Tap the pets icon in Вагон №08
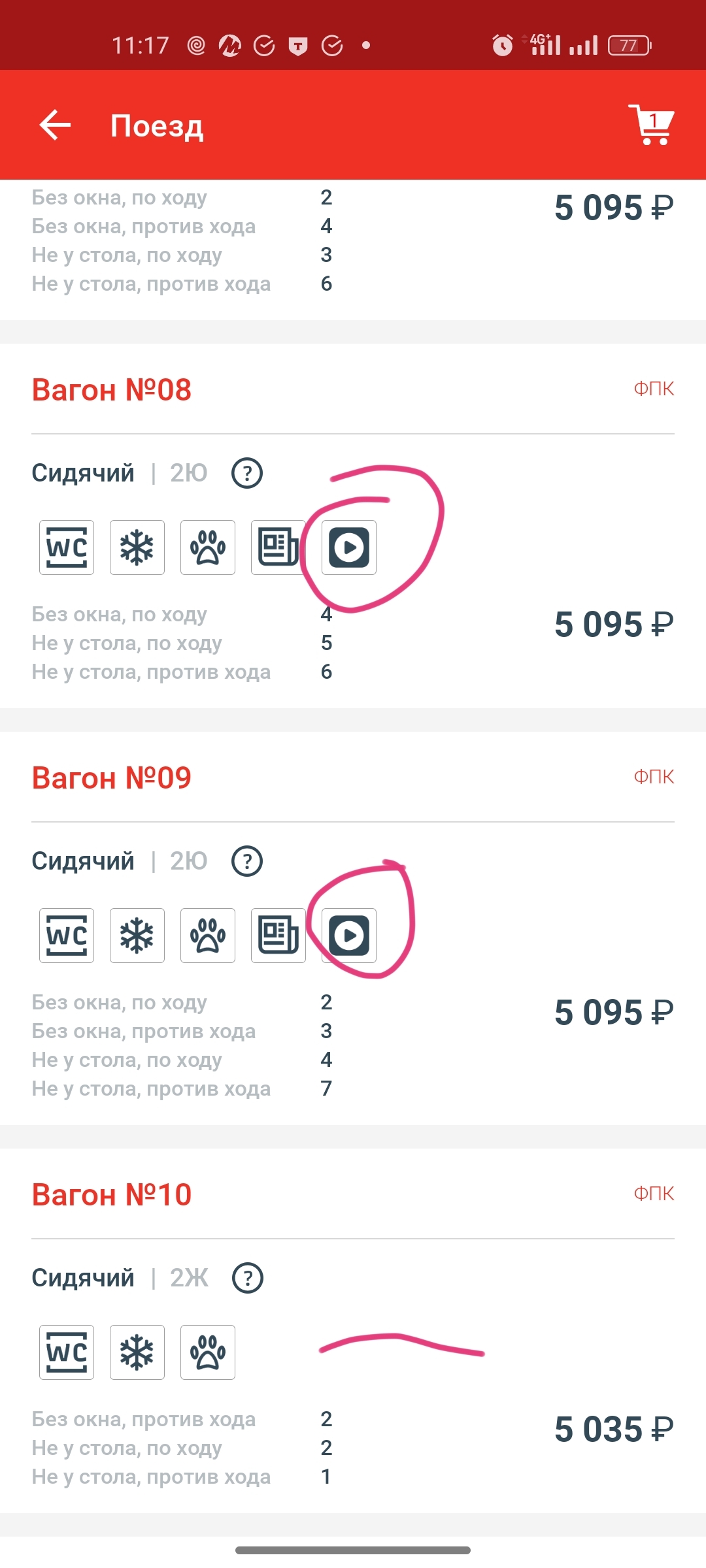 (208, 547)
